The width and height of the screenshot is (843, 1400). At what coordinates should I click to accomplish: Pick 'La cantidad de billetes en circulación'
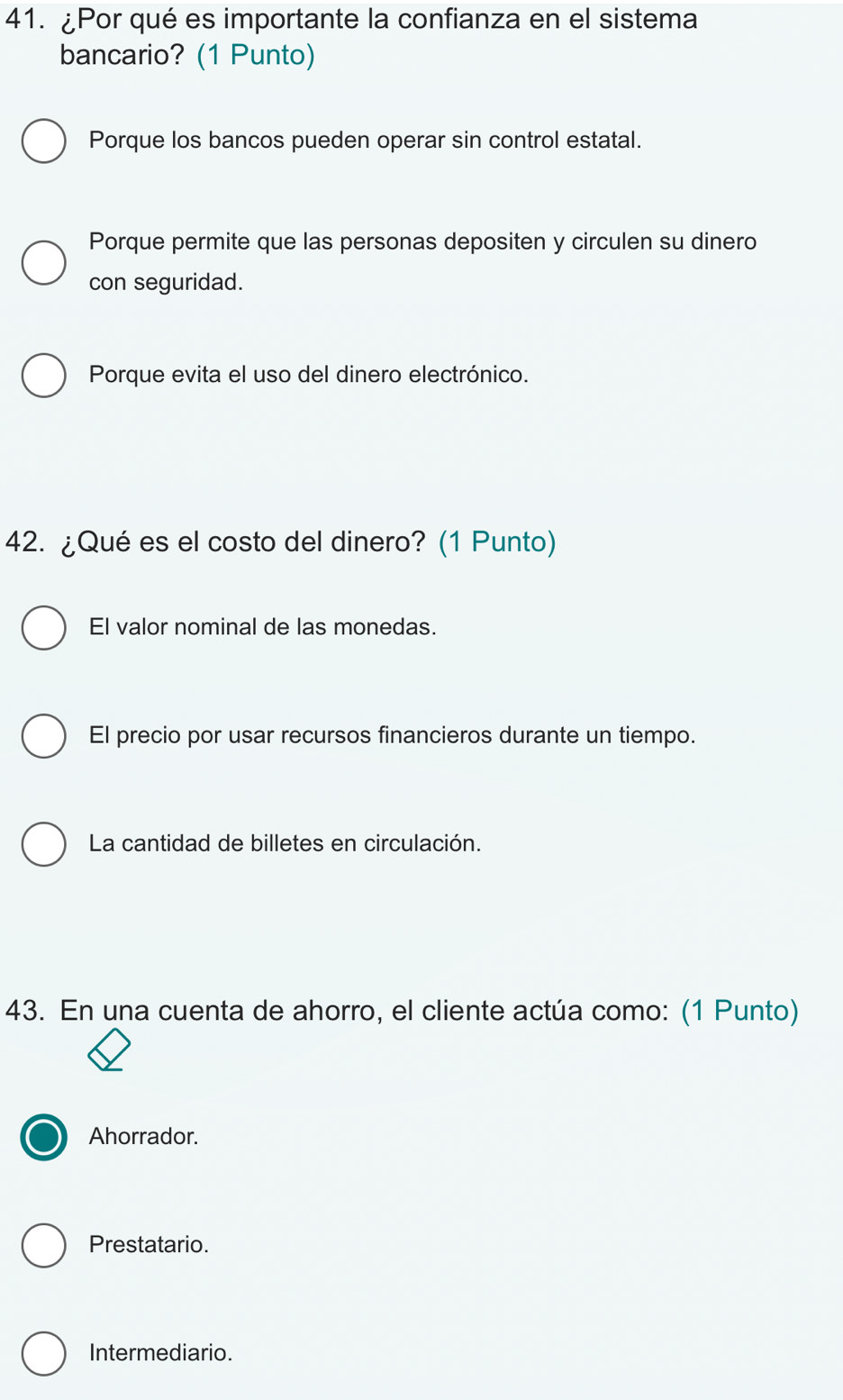coord(43,844)
